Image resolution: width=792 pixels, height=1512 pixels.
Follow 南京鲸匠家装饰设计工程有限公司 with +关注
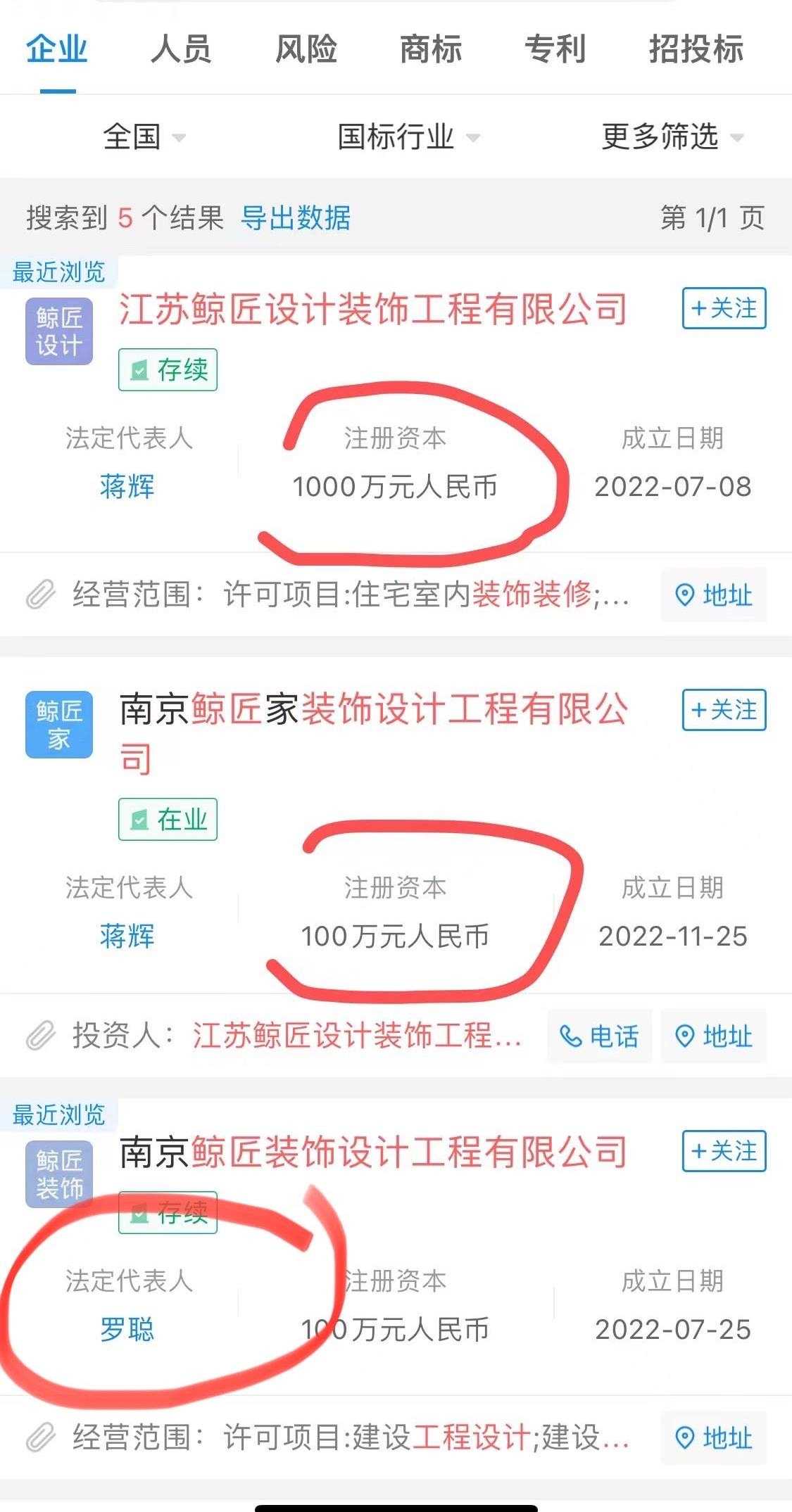724,710
